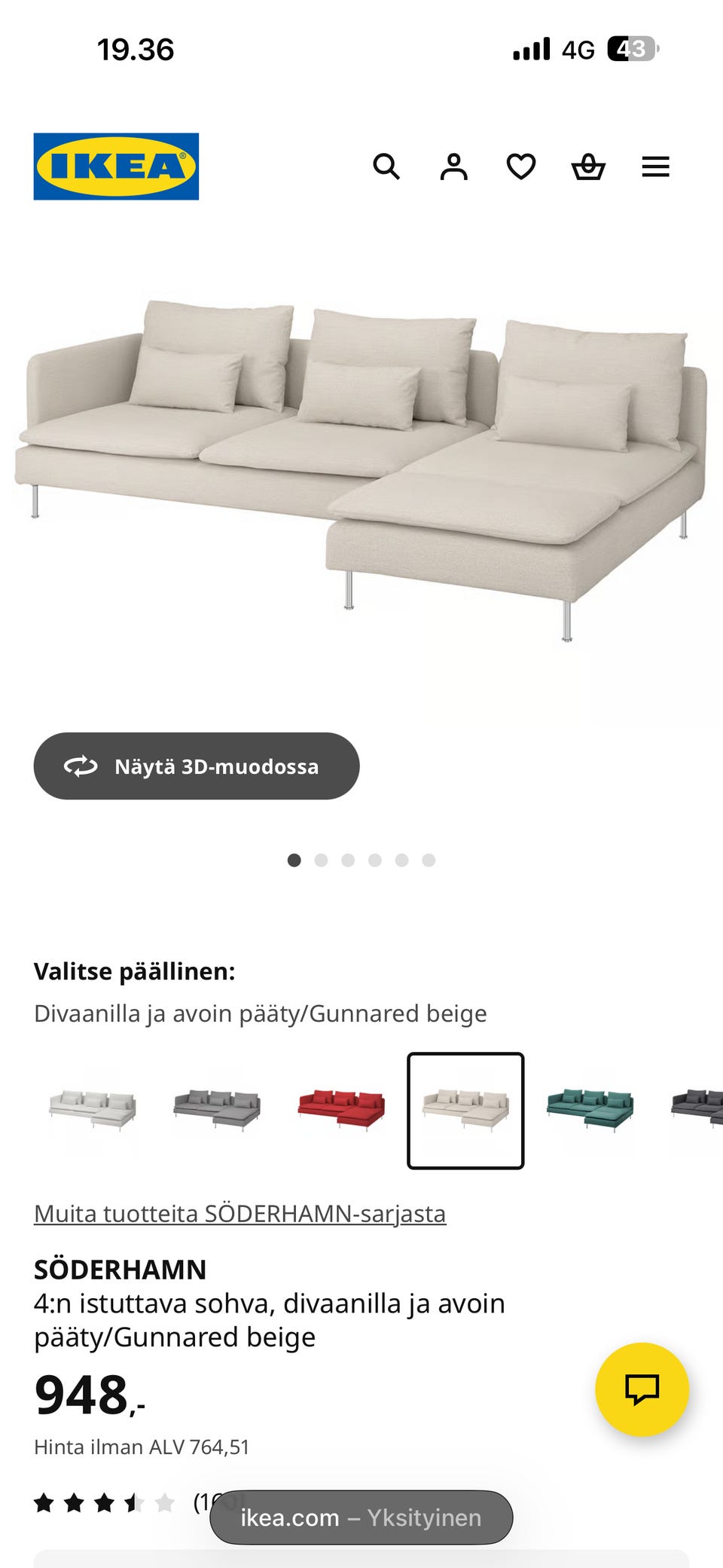Open the shopping basket

pyautogui.click(x=589, y=167)
